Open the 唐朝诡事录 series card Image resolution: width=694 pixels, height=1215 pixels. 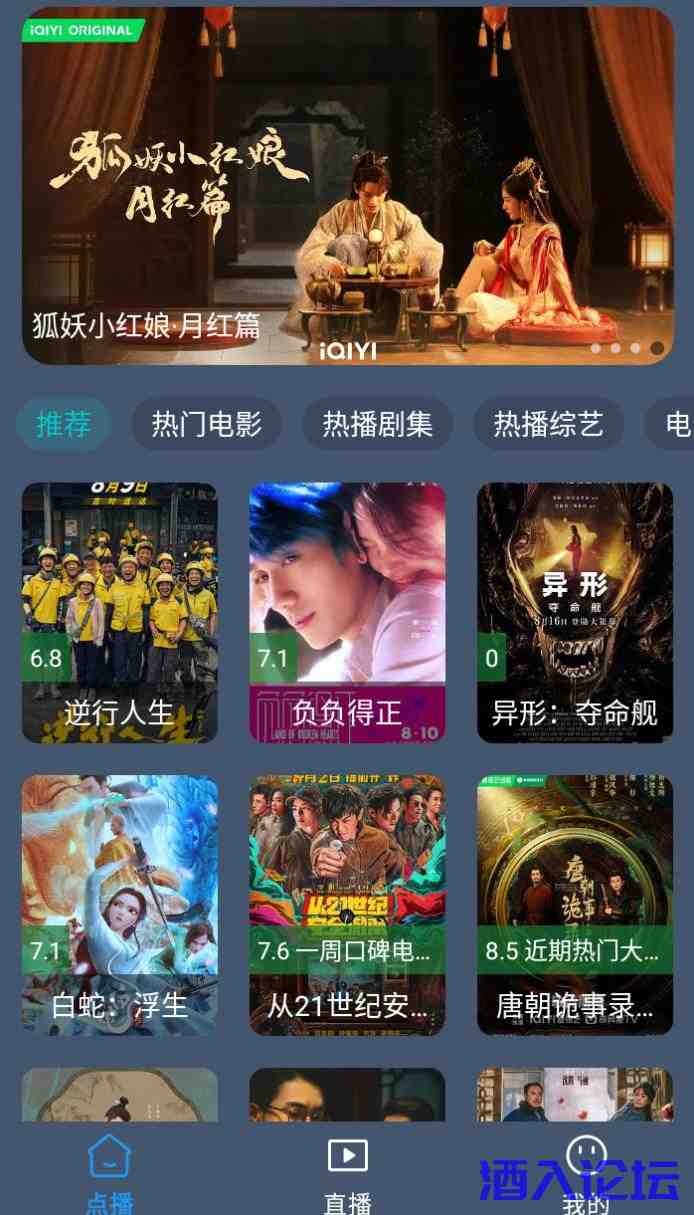point(575,904)
